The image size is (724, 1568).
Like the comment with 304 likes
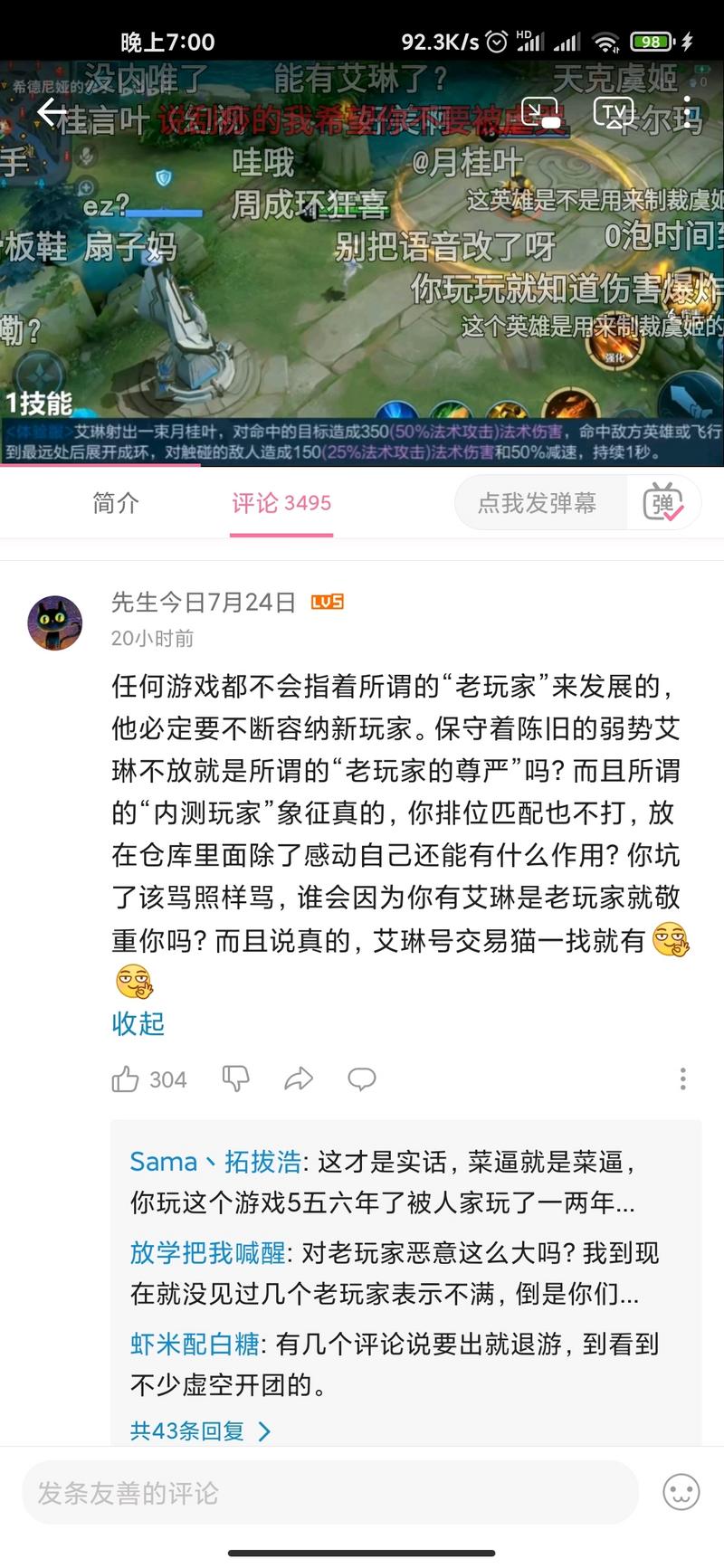(126, 1079)
